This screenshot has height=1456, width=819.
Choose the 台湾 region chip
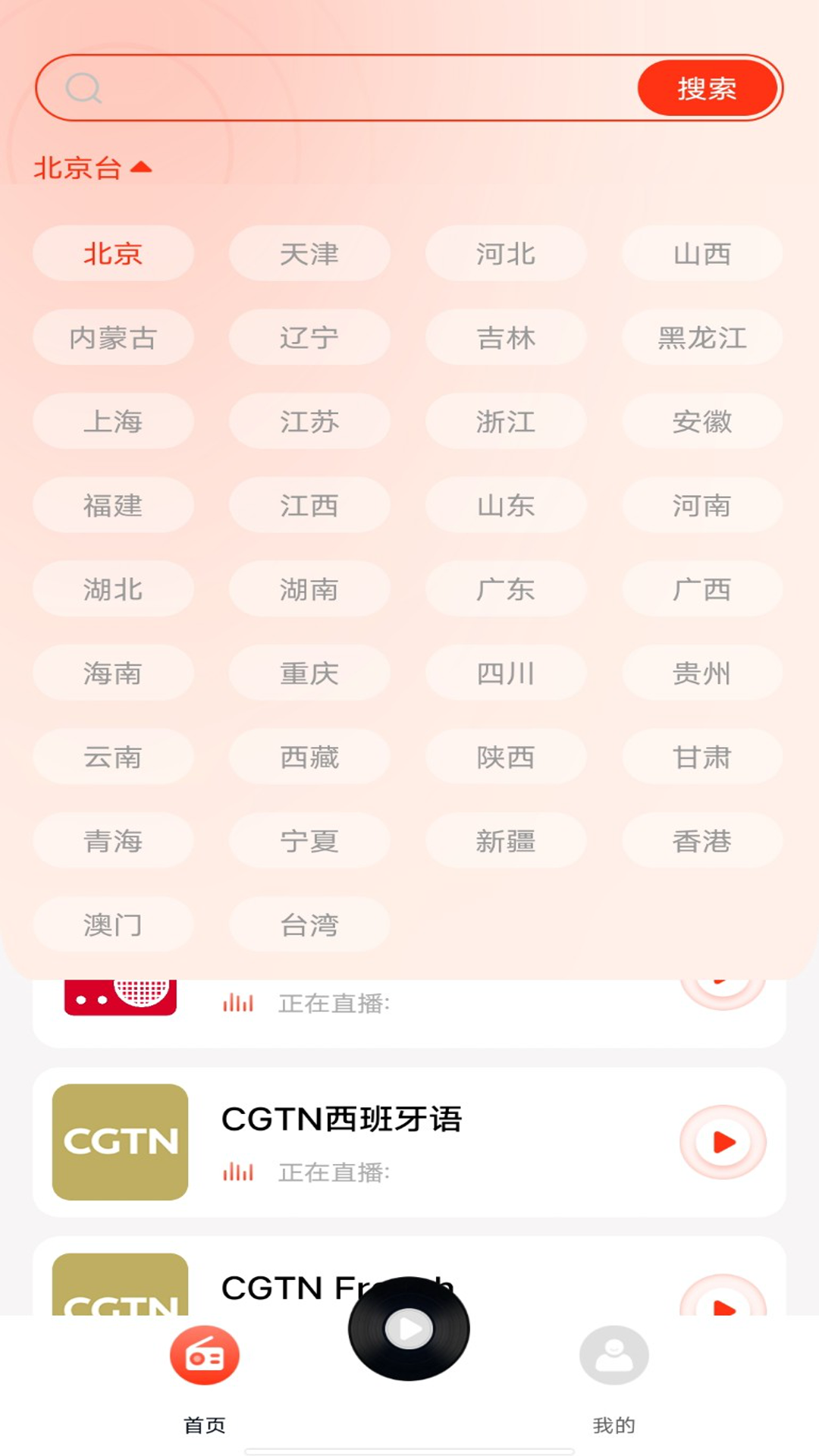point(309,925)
